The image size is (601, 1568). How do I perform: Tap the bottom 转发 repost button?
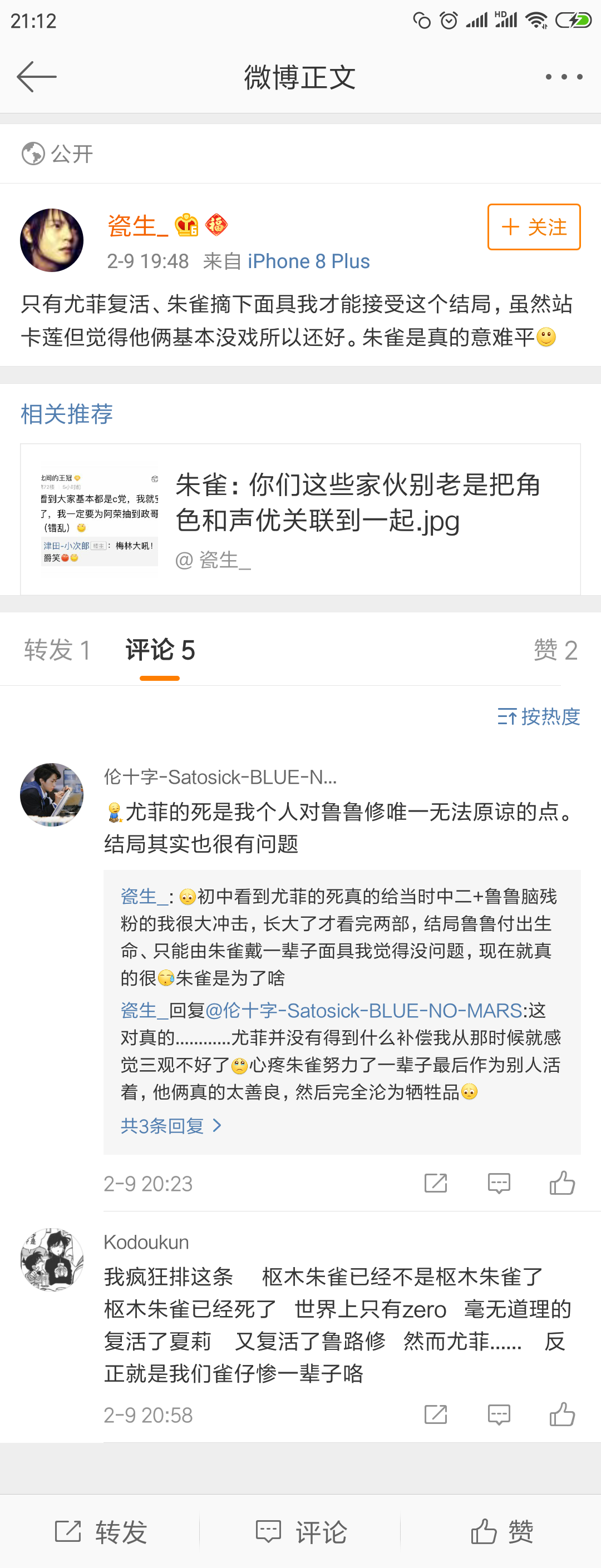(x=101, y=1531)
